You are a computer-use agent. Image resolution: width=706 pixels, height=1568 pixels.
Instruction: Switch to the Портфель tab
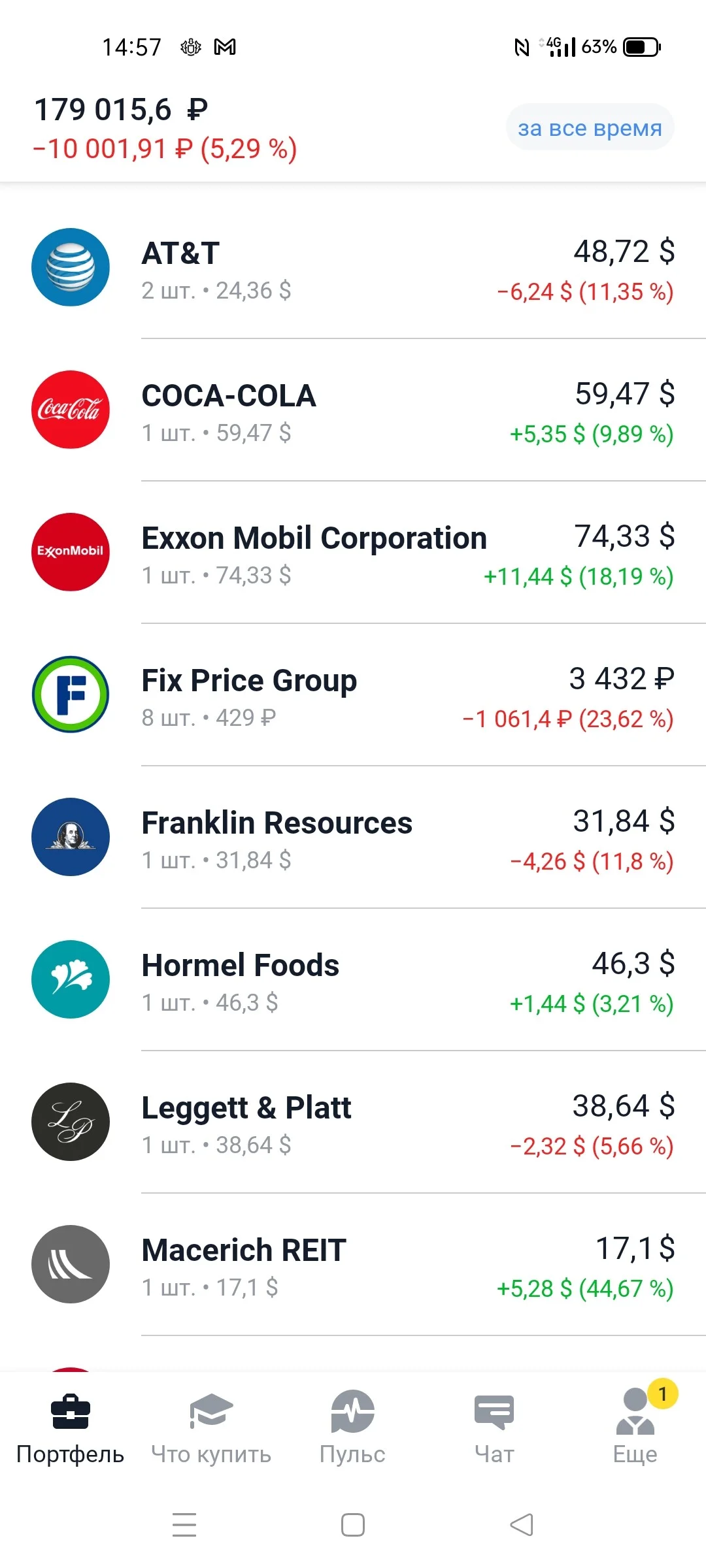(x=71, y=1429)
